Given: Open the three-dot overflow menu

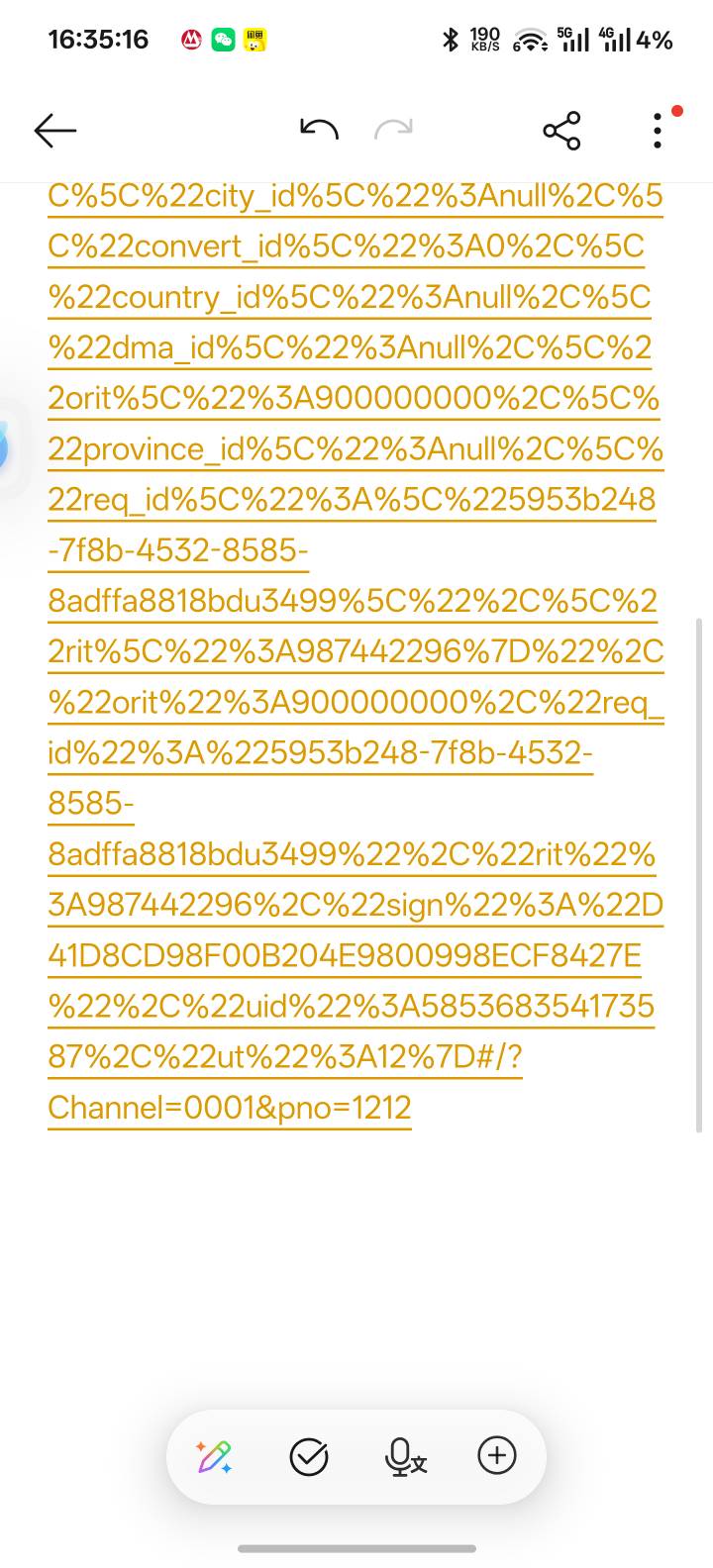Looking at the screenshot, I should (x=658, y=130).
